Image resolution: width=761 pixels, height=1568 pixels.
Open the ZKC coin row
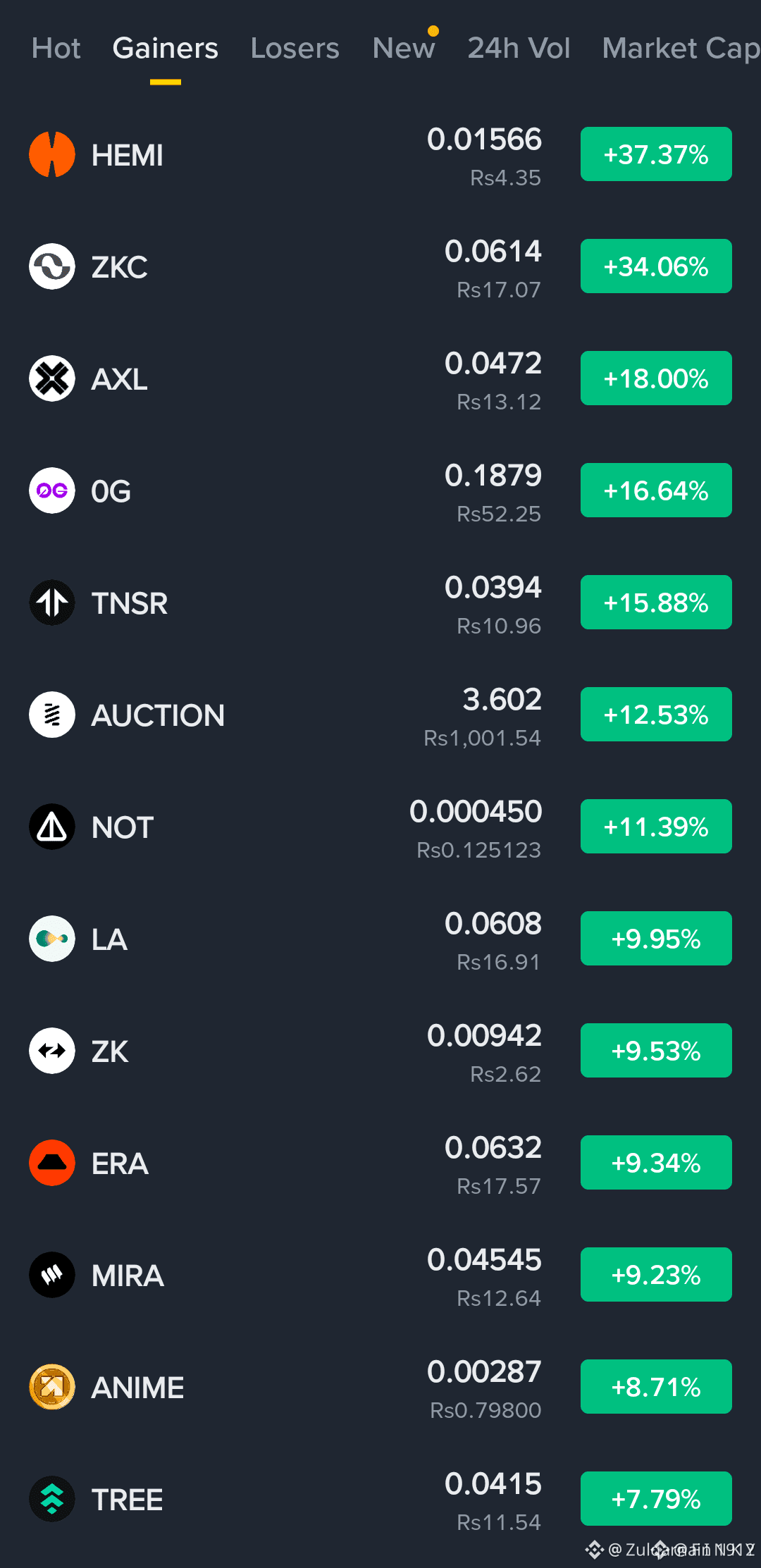380,266
